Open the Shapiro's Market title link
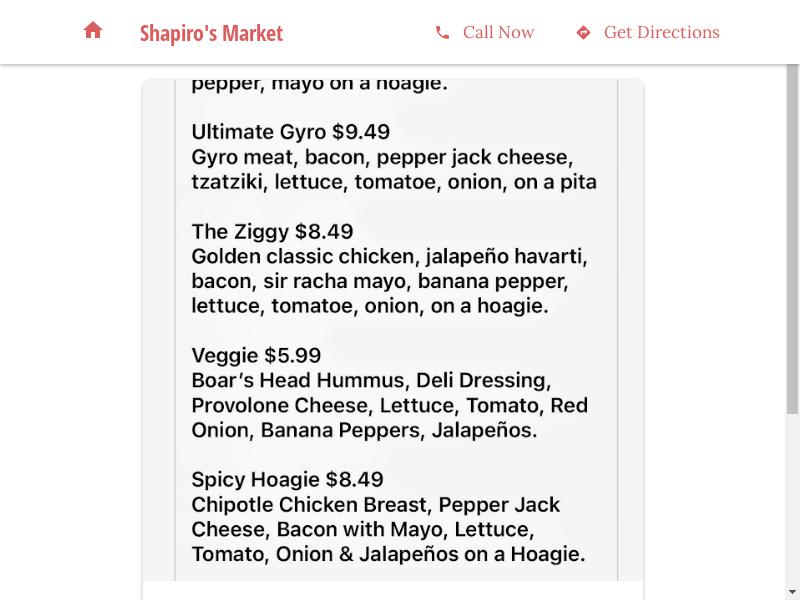The width and height of the screenshot is (800, 600). point(211,33)
